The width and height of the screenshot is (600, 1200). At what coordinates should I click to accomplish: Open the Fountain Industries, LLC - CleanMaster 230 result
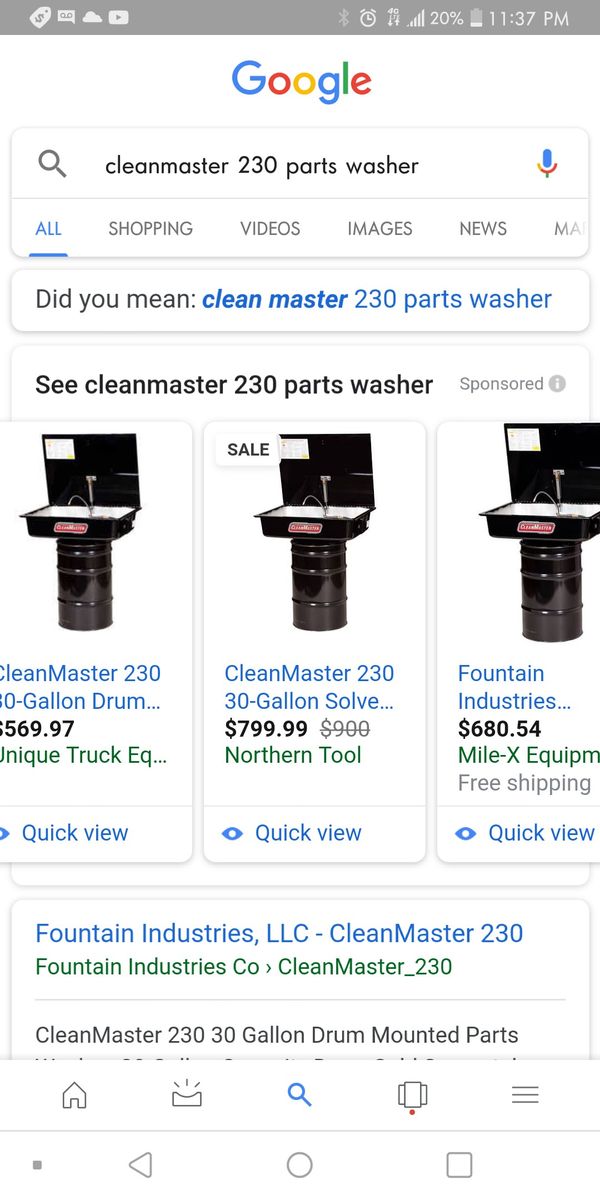click(279, 933)
